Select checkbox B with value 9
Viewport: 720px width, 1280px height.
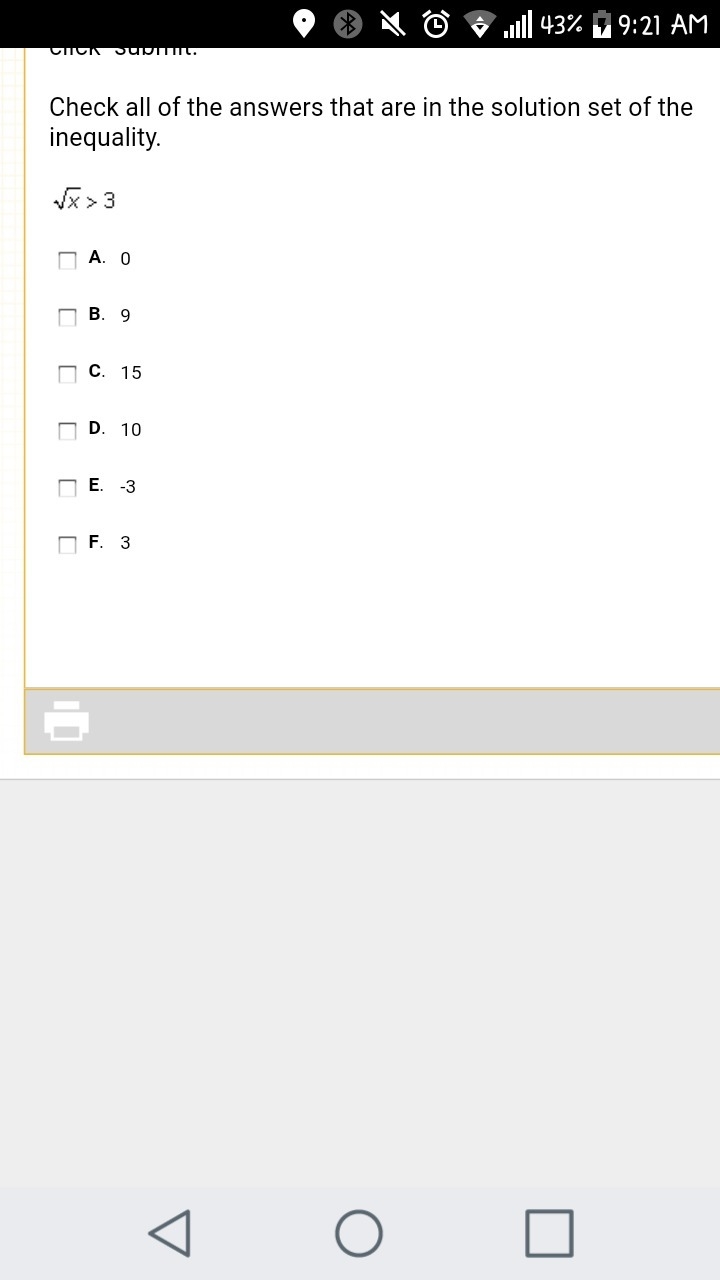pos(67,317)
